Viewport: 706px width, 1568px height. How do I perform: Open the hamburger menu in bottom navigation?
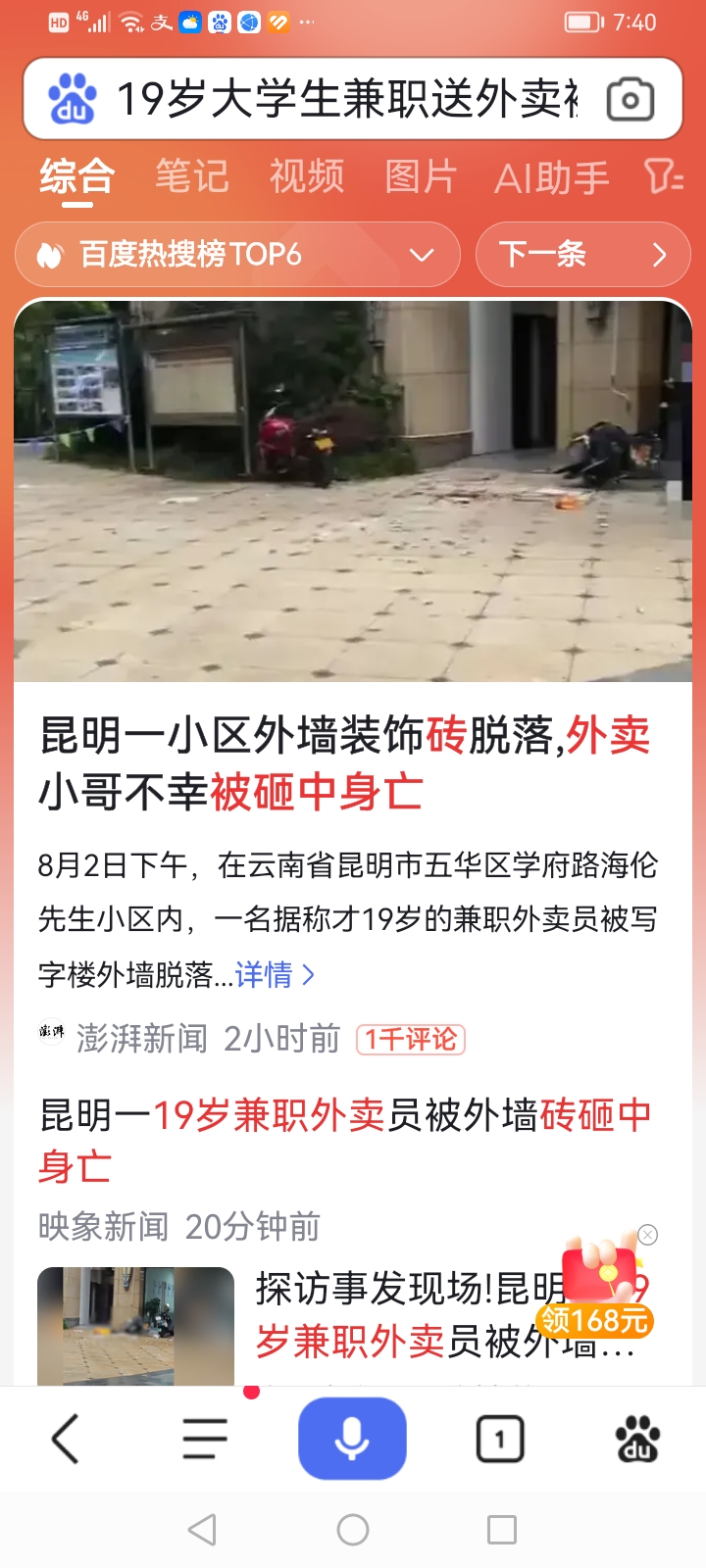[x=204, y=1437]
